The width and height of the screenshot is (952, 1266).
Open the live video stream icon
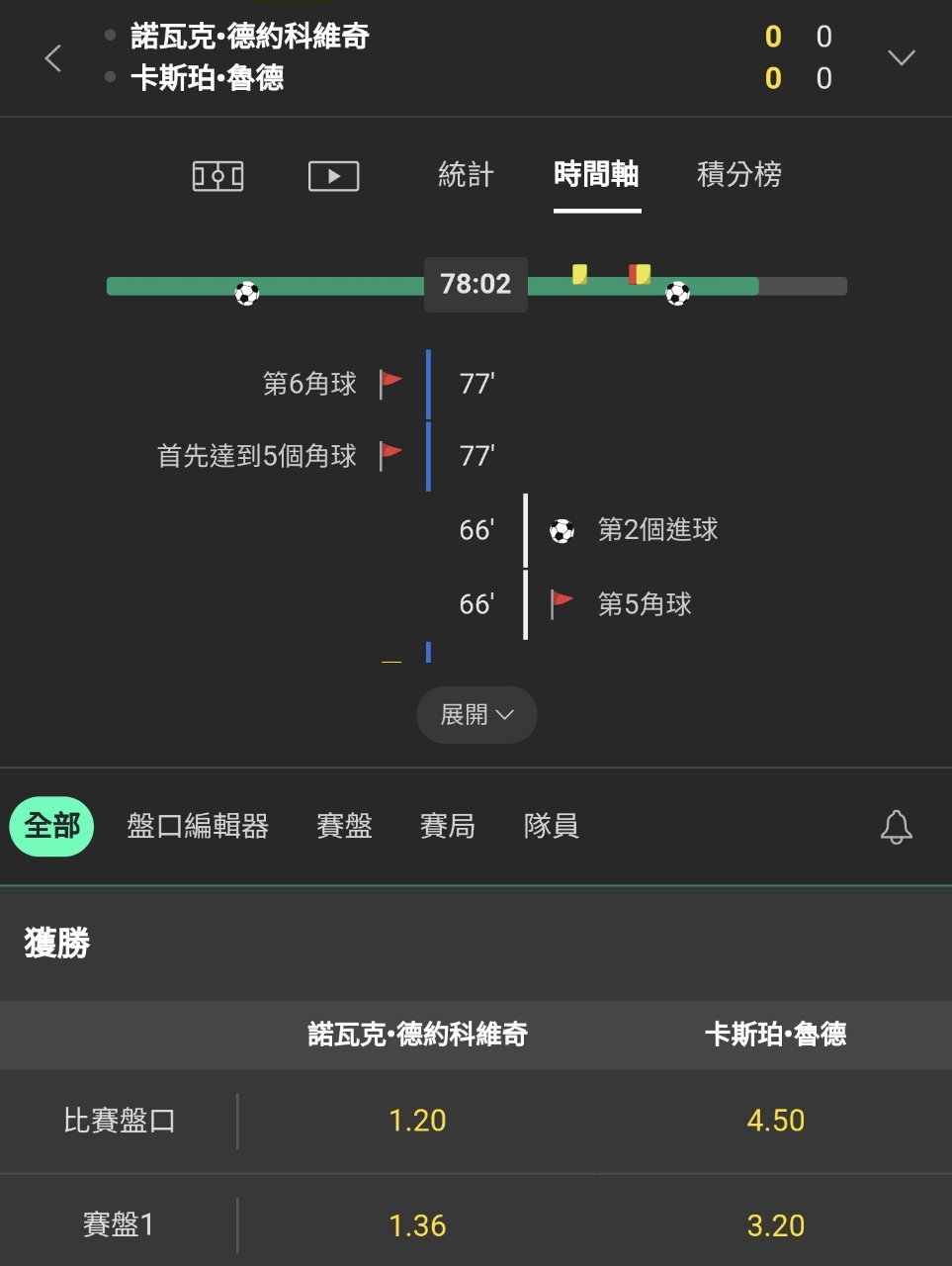click(x=333, y=176)
